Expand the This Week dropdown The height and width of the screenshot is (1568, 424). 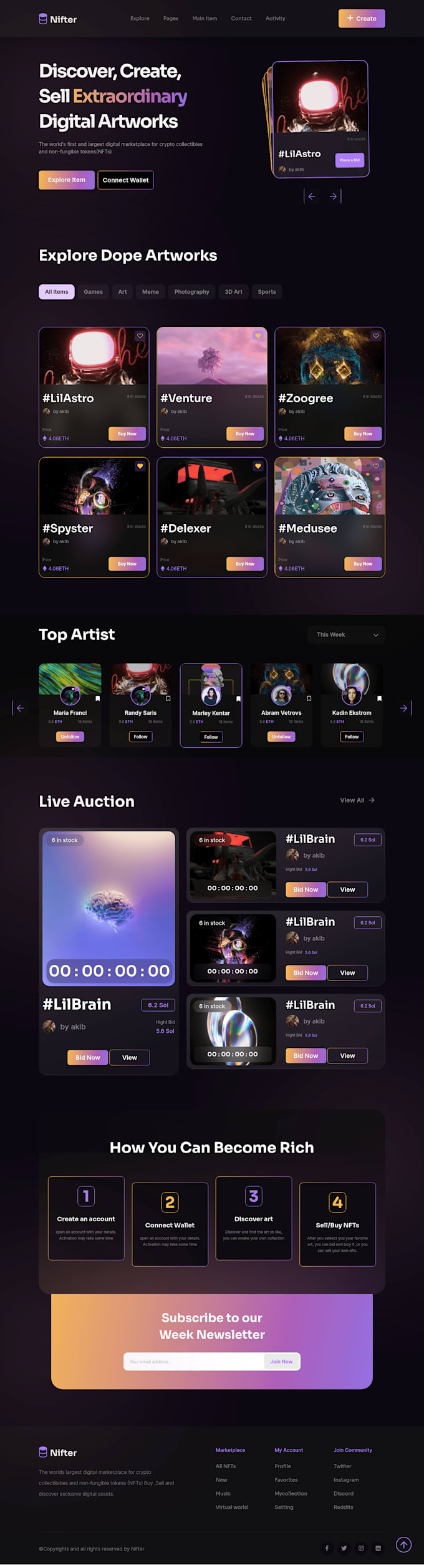[x=346, y=635]
